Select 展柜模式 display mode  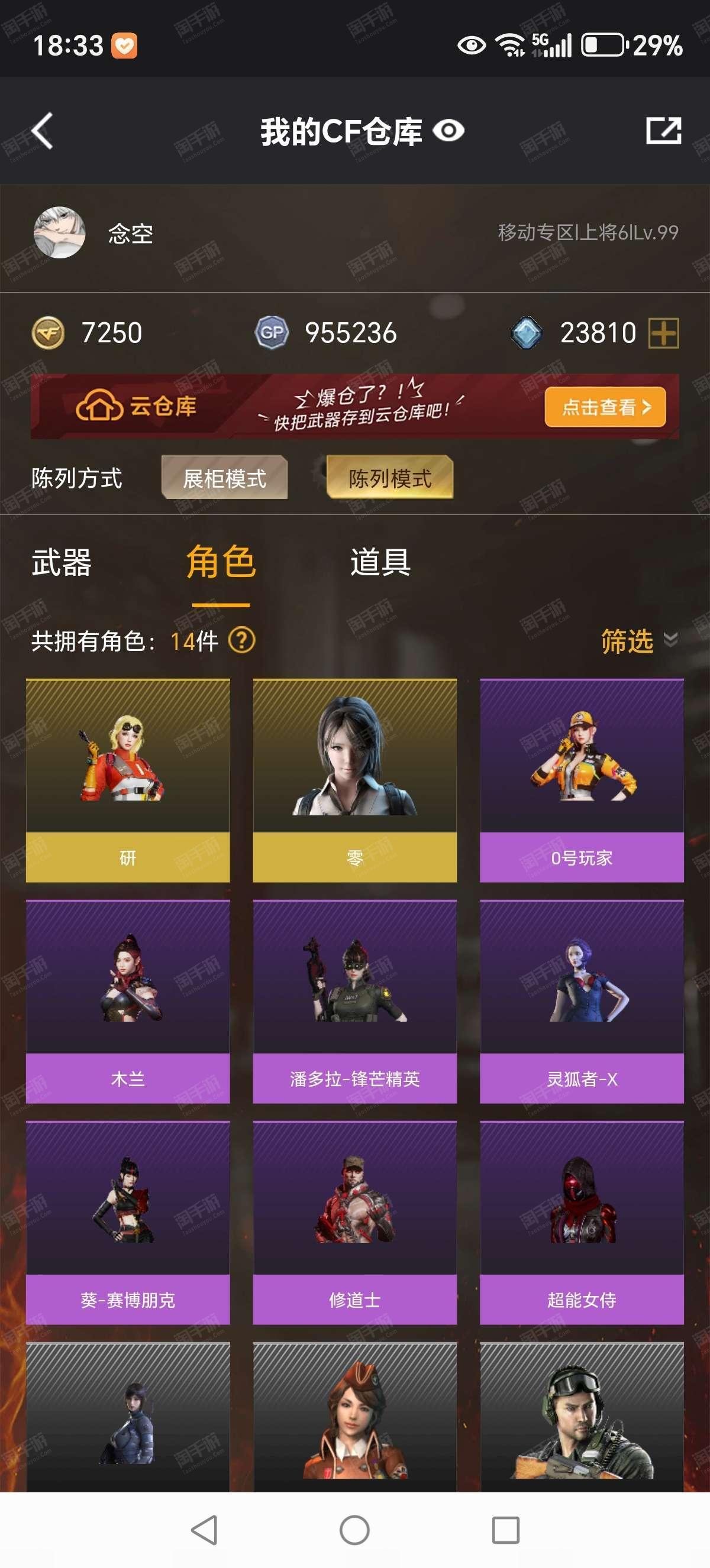point(224,478)
